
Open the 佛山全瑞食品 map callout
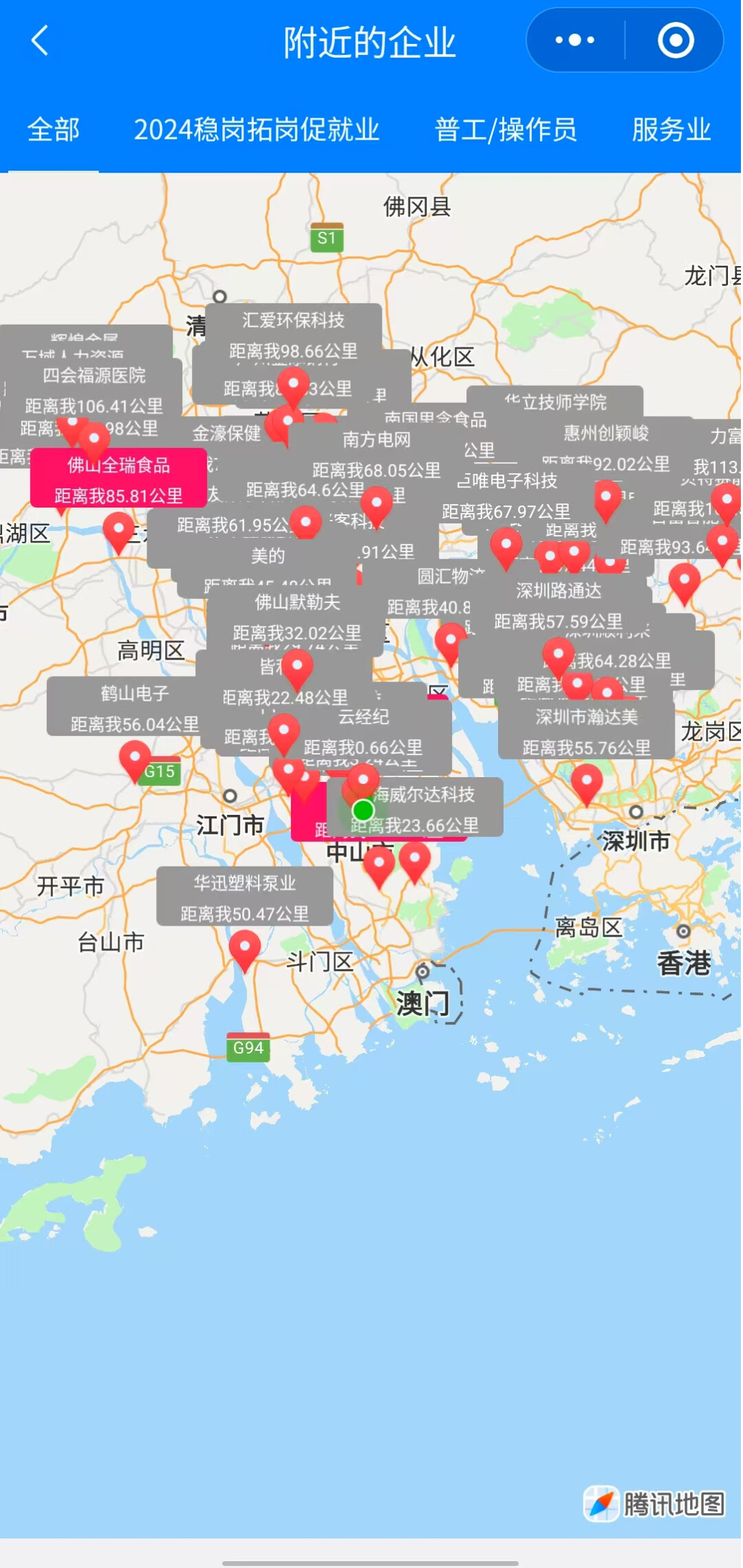[118, 479]
